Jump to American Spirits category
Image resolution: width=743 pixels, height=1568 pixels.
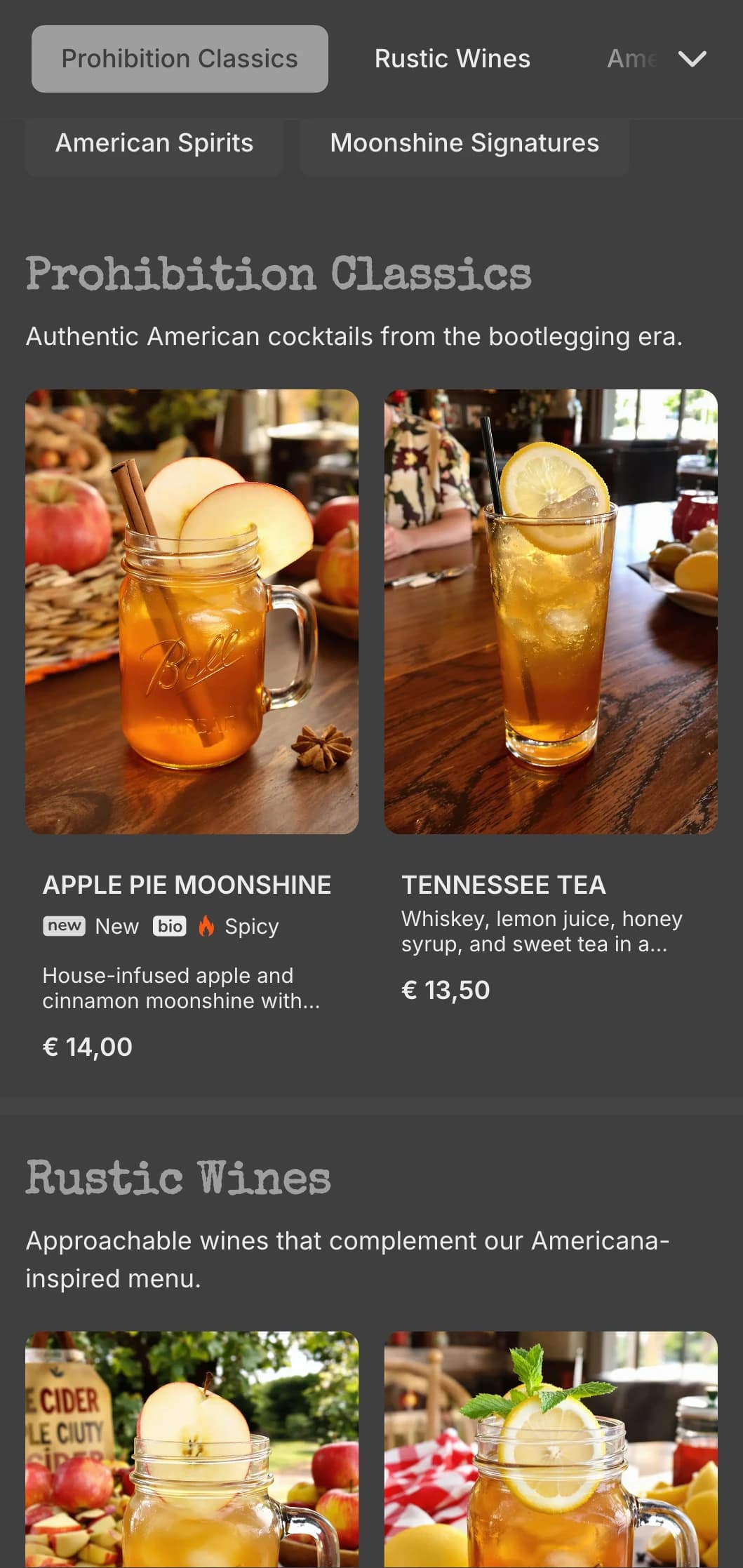(x=154, y=143)
